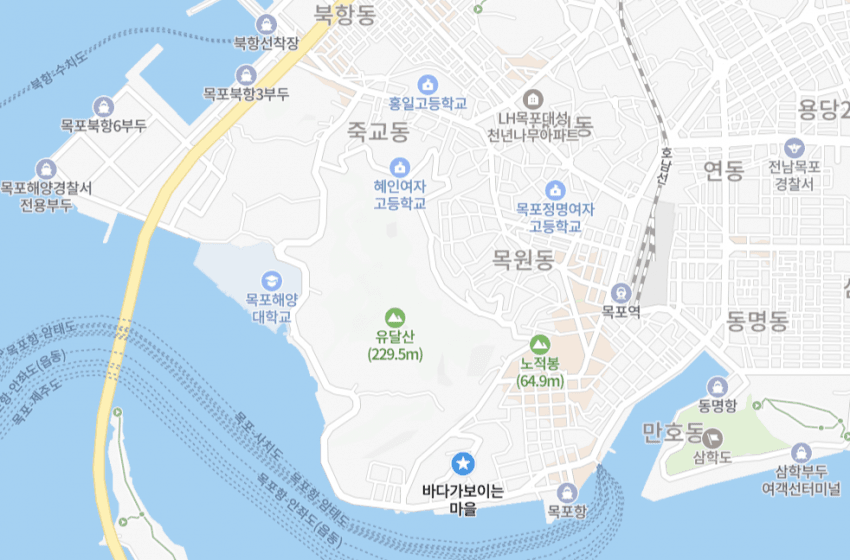850x560 pixels.
Task: Open the 북항선착장 dock marker
Action: coord(266,24)
